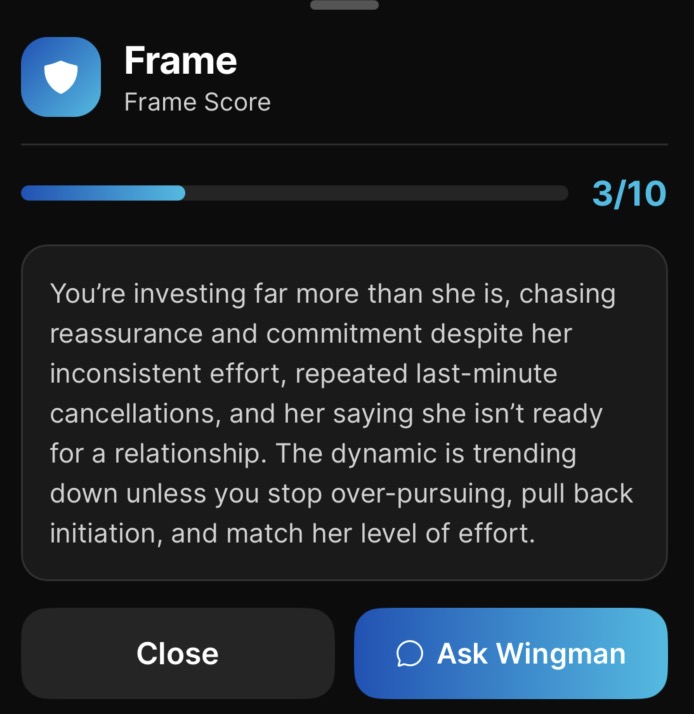Close the Frame Score sheet
Screen dimensions: 694x714
point(177,653)
